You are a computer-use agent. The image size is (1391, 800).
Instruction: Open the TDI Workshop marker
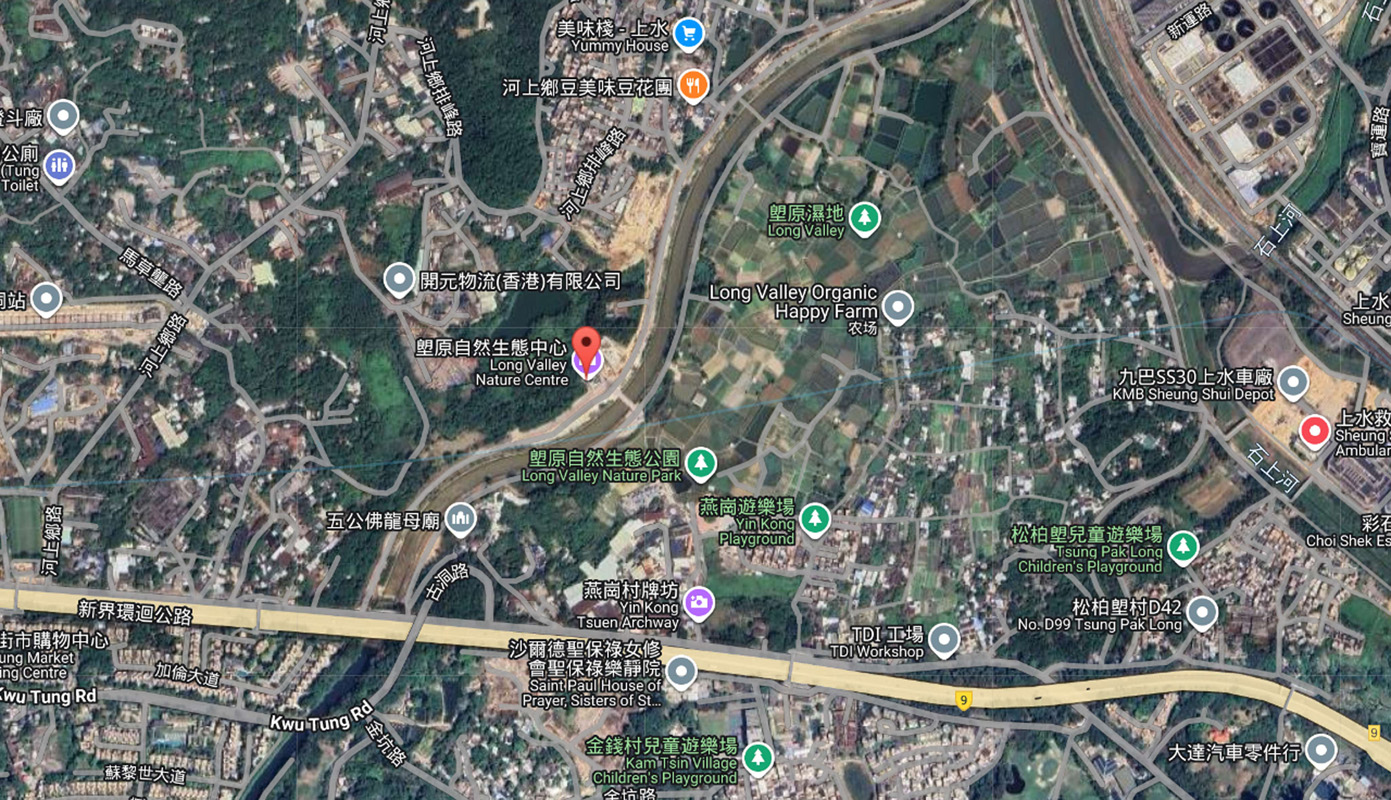944,638
